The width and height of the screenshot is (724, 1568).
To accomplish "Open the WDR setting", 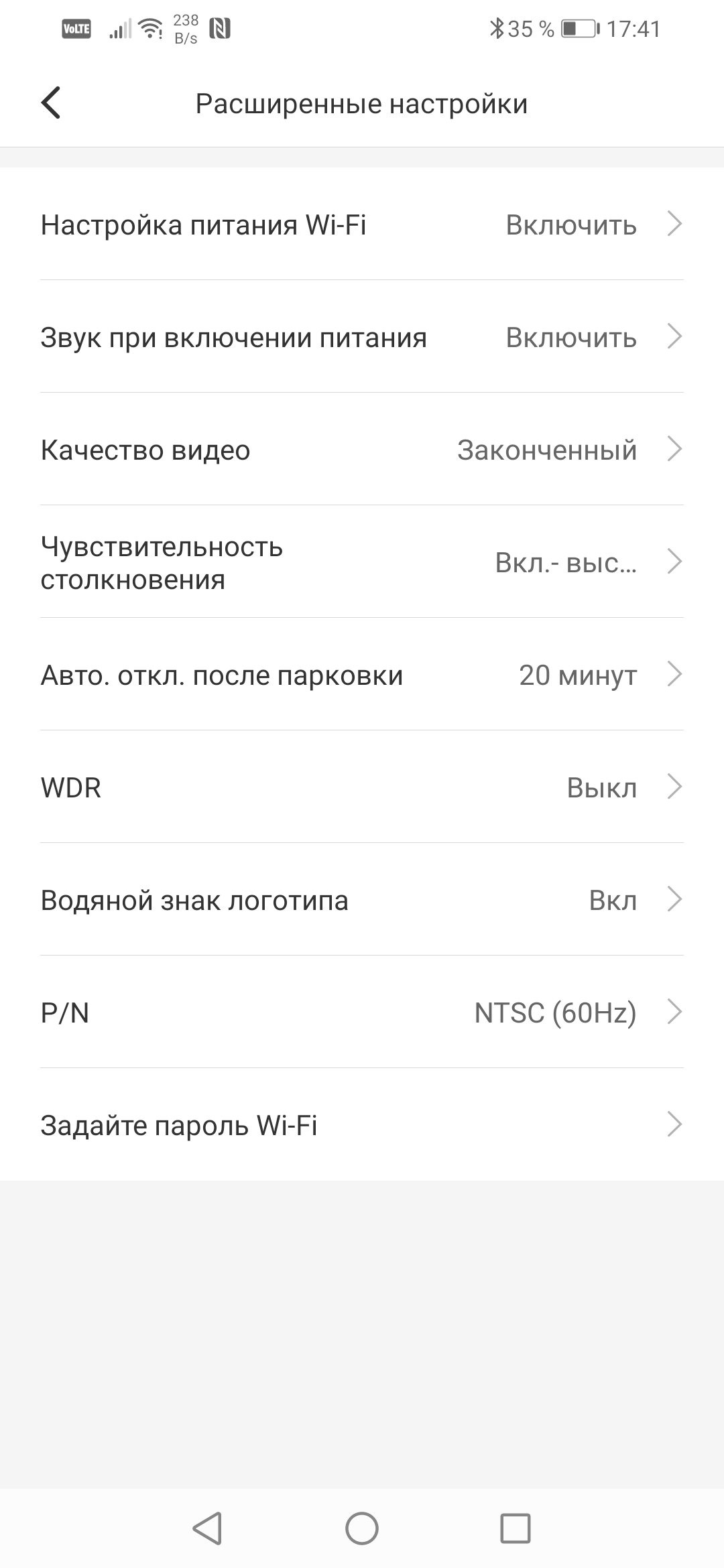I will [x=362, y=787].
